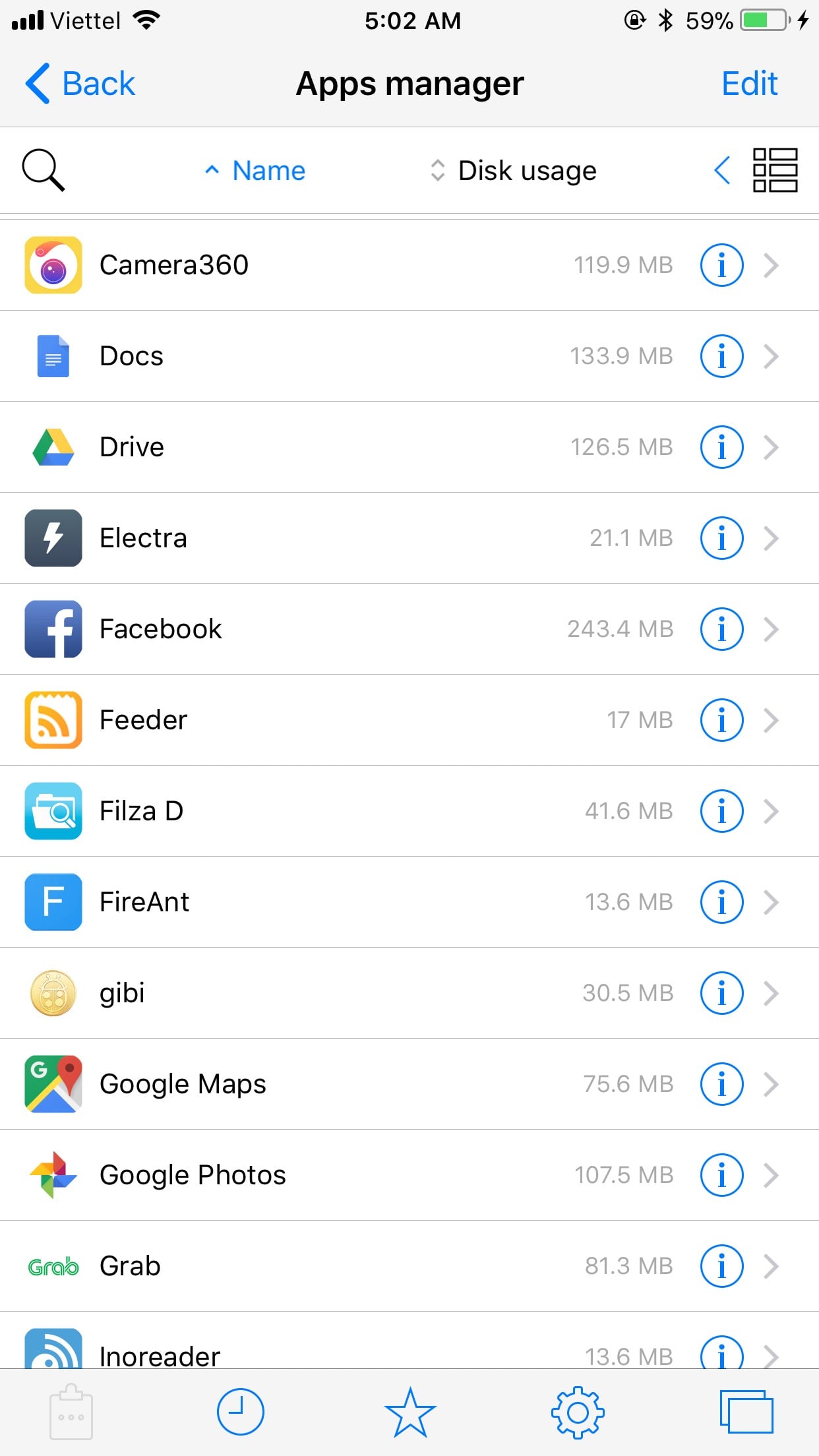
Task: Open favorites with the star icon
Action: [409, 1411]
